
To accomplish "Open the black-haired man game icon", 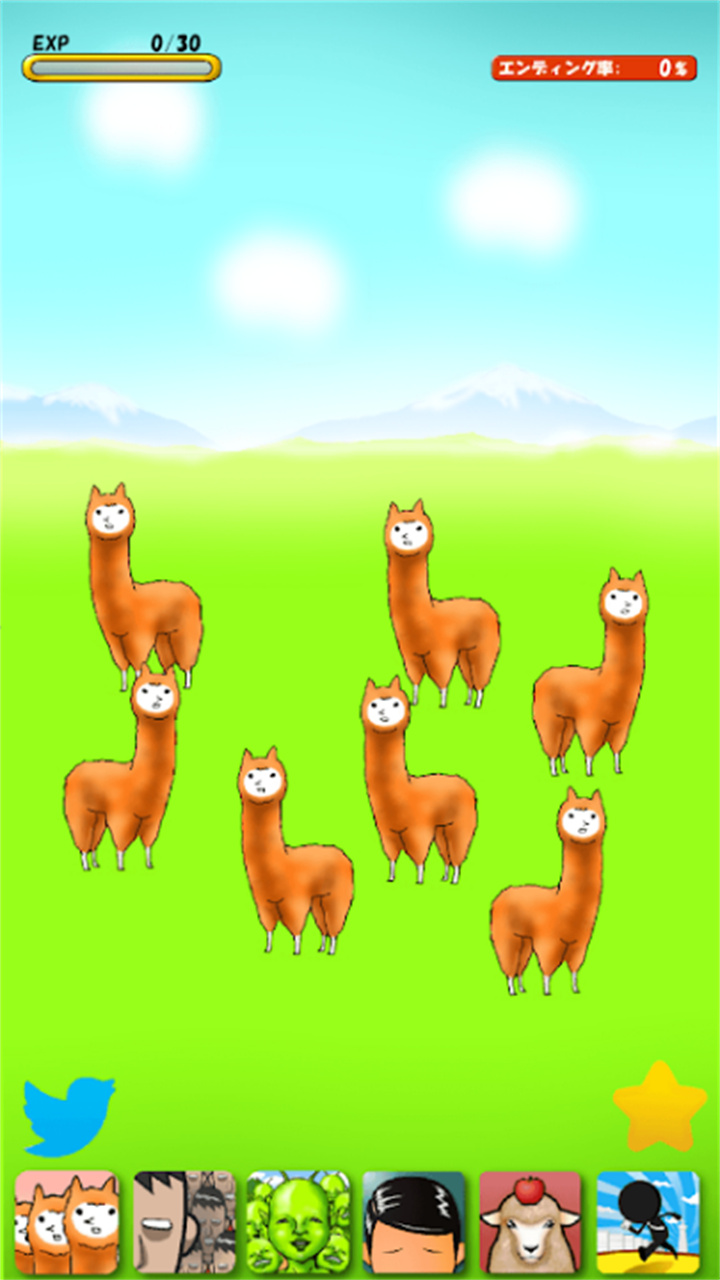I will pos(414,1222).
